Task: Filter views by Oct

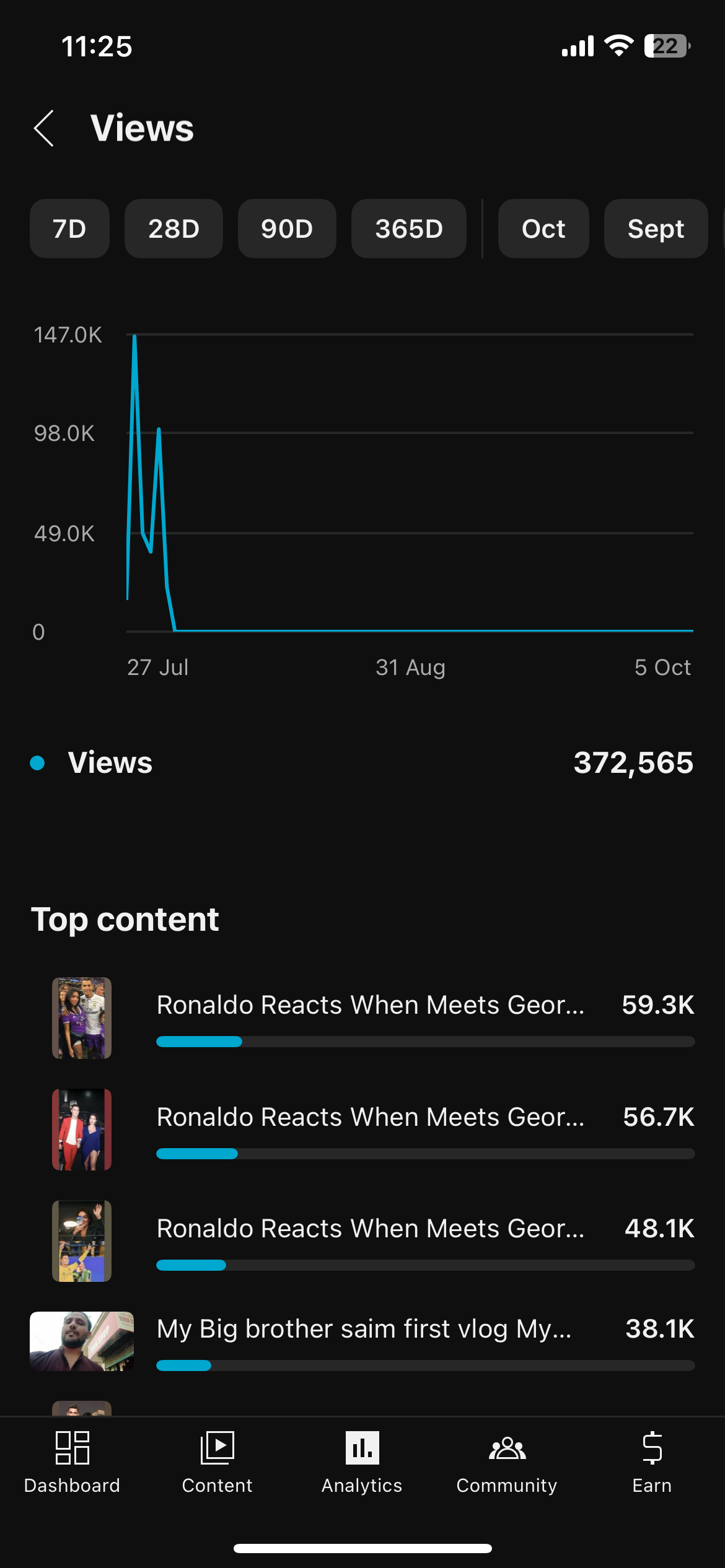Action: pos(543,229)
